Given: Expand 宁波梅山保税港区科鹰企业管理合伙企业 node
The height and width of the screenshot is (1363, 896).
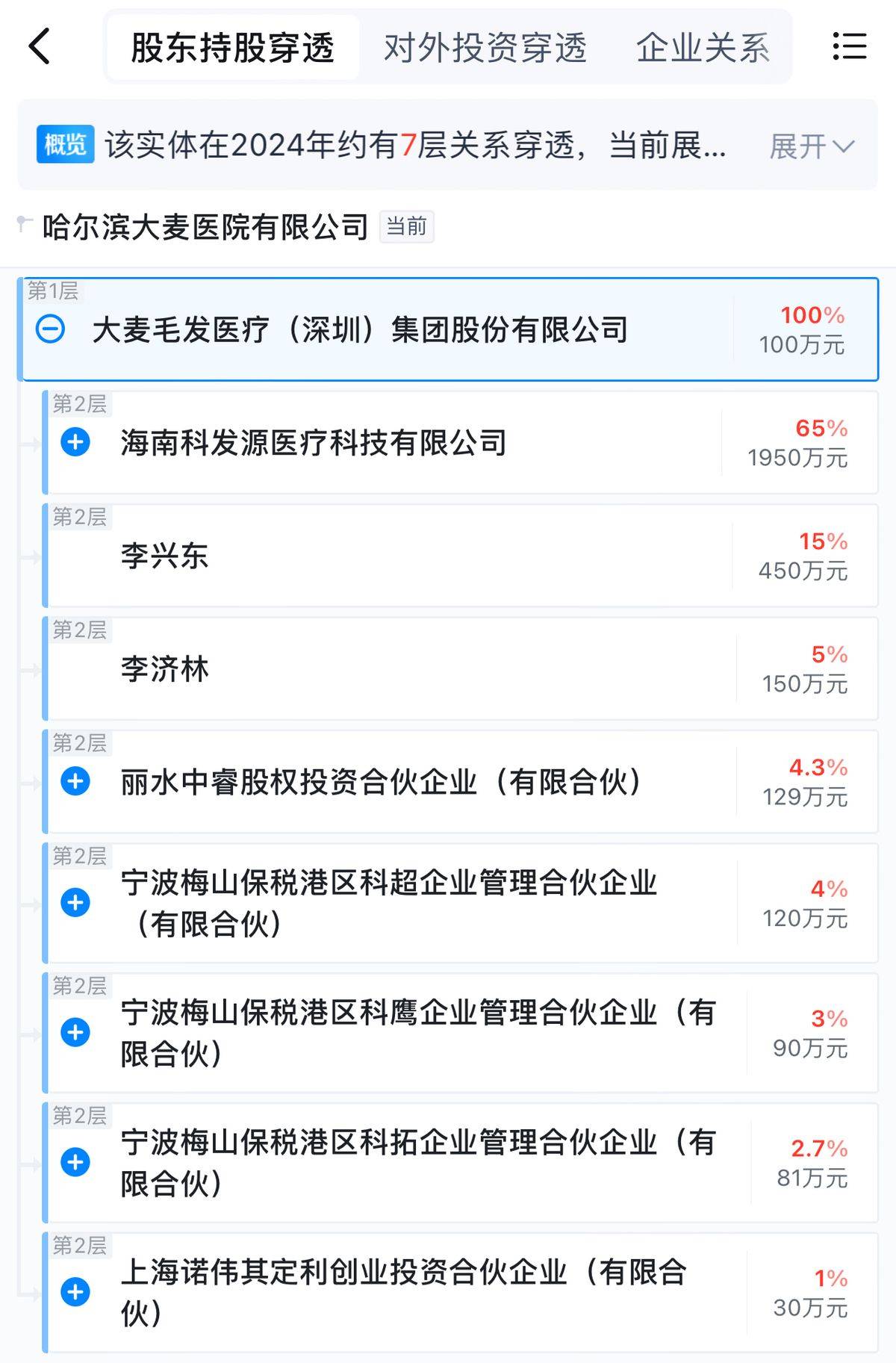Looking at the screenshot, I should pos(75,1032).
